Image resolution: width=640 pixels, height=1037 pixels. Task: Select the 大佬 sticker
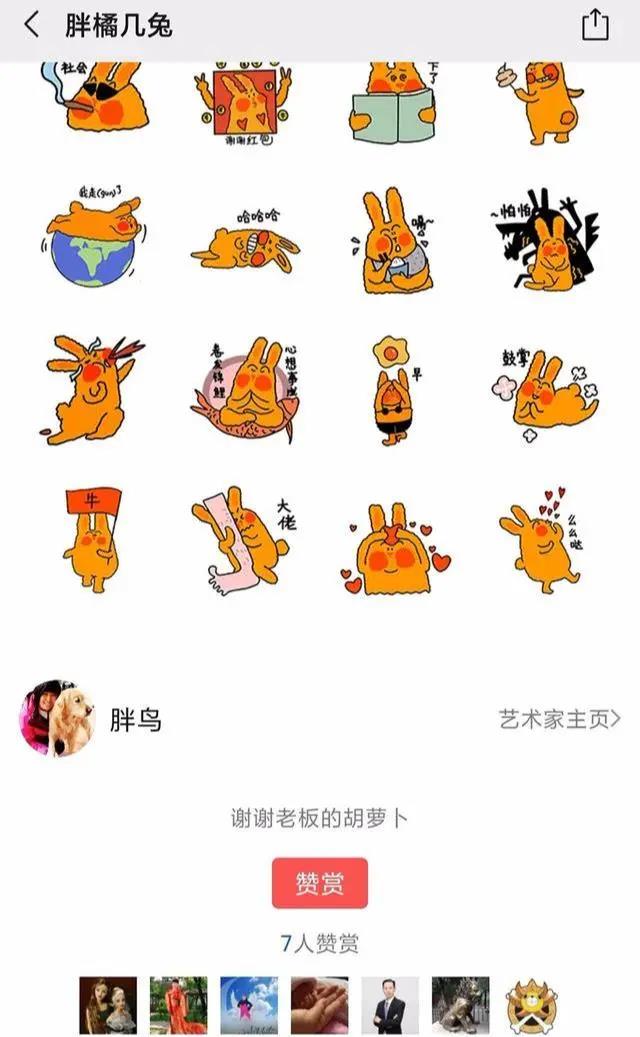pyautogui.click(x=243, y=535)
